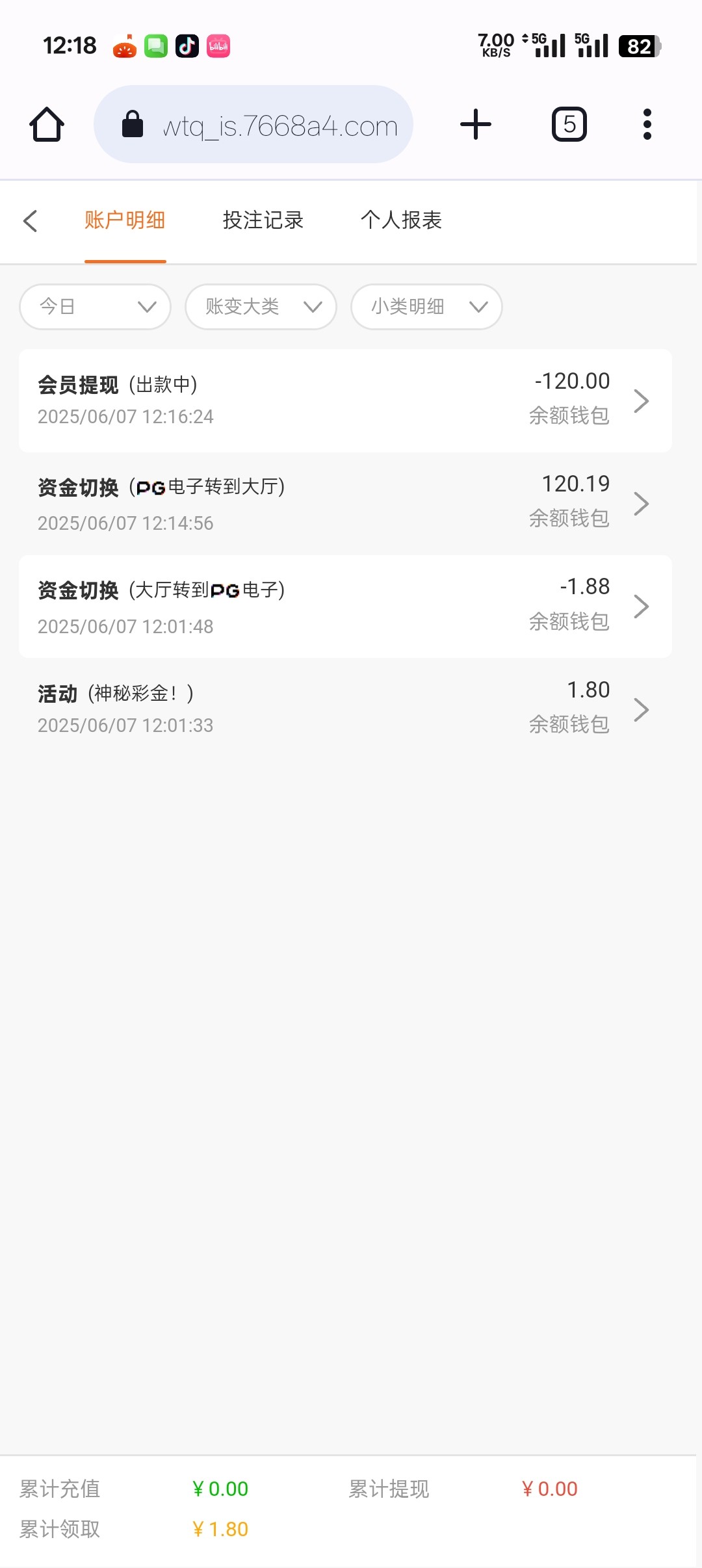
Task: Open the tab switcher showing 5
Action: (x=569, y=124)
